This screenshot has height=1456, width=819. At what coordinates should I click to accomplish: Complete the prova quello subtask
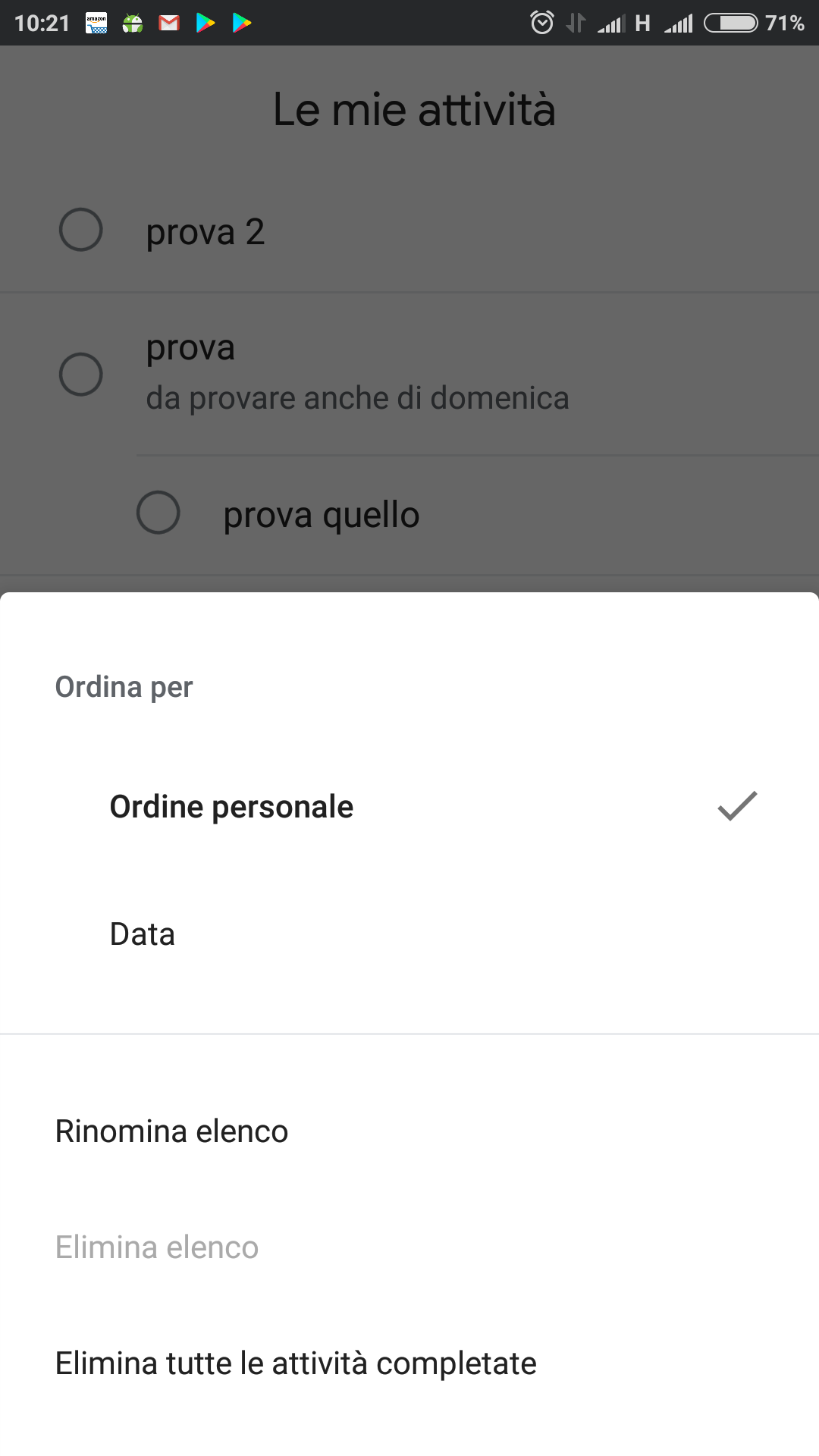[158, 512]
